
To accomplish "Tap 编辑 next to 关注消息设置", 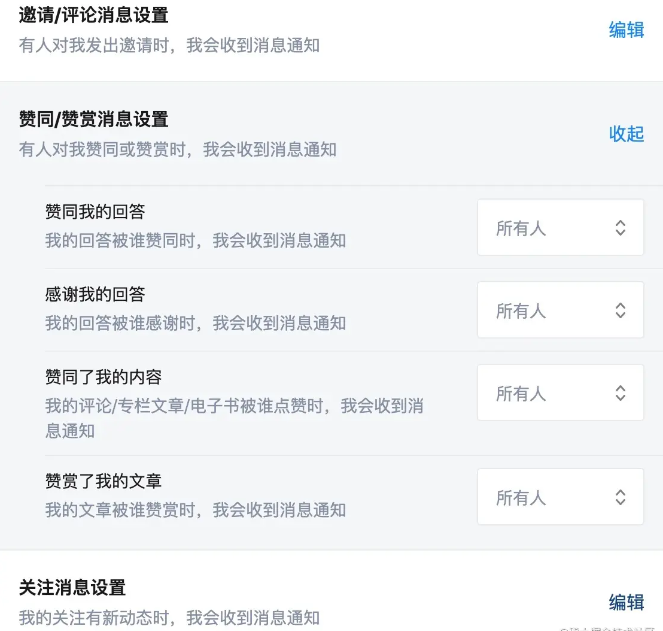I will [x=626, y=602].
